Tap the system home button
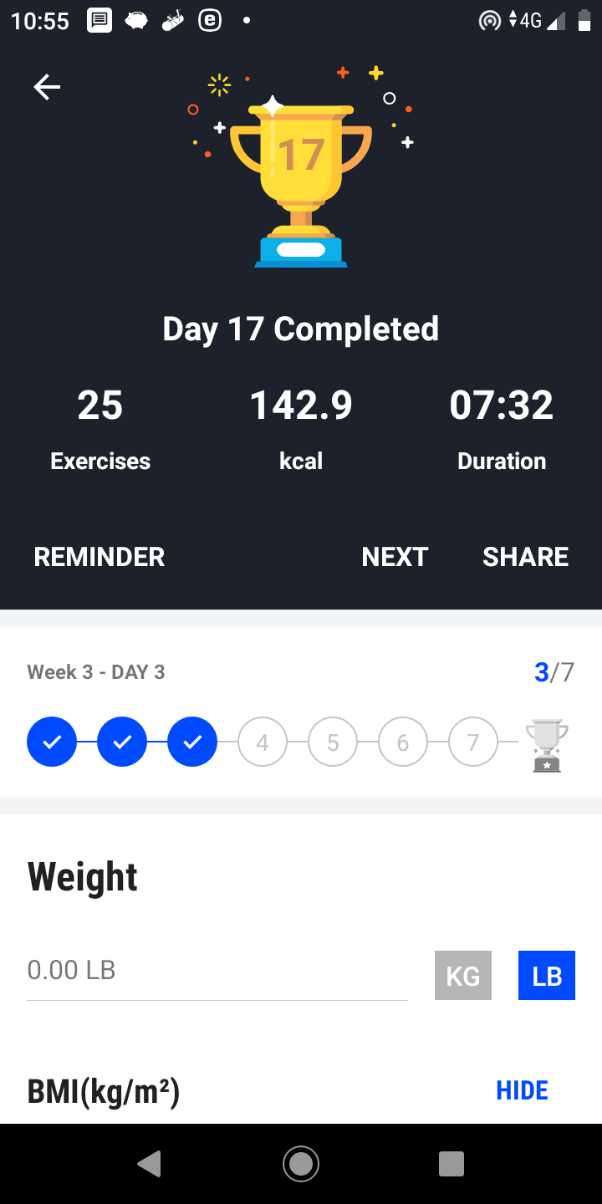Screen dimensions: 602x1204 (300, 1163)
